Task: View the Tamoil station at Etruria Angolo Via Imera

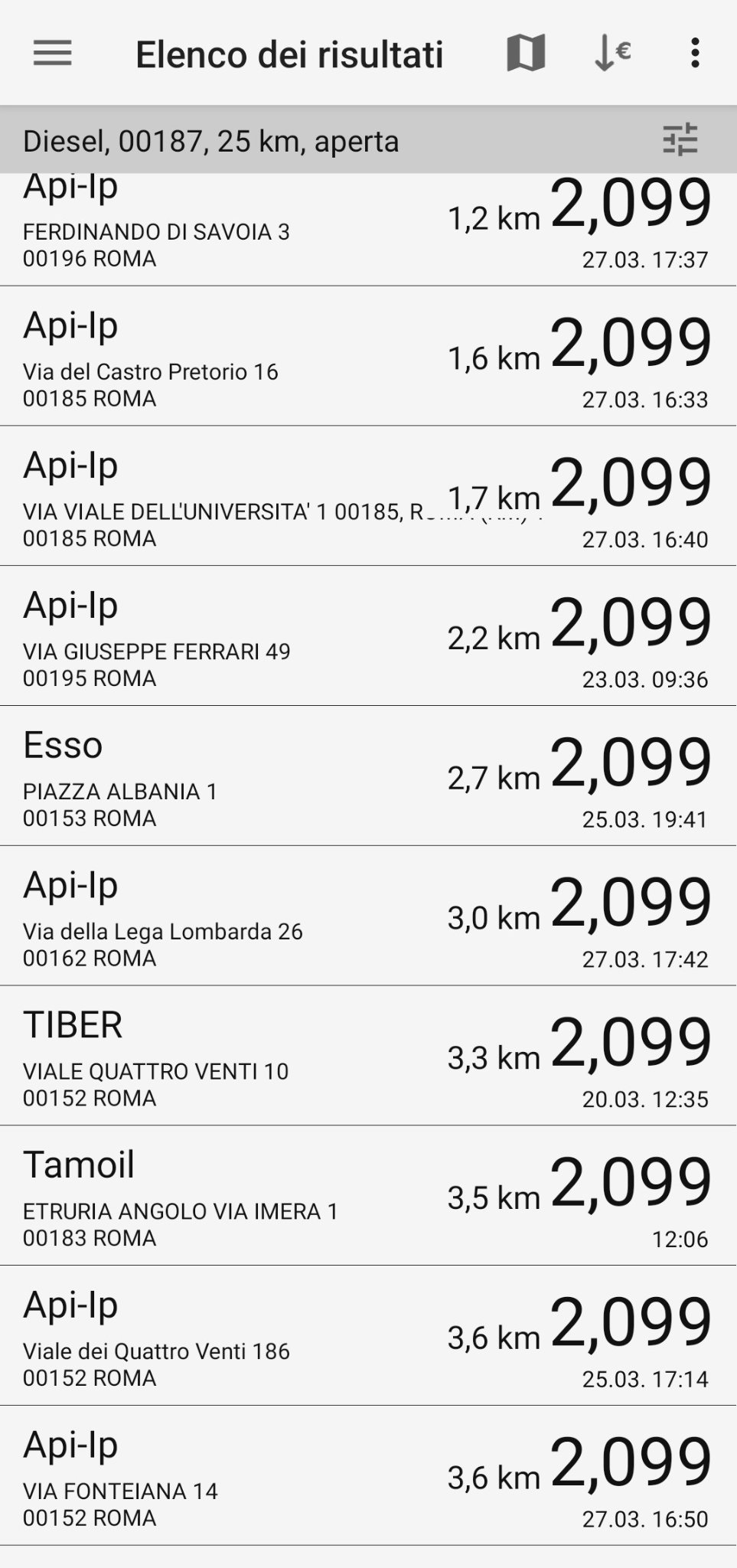Action: [367, 1196]
